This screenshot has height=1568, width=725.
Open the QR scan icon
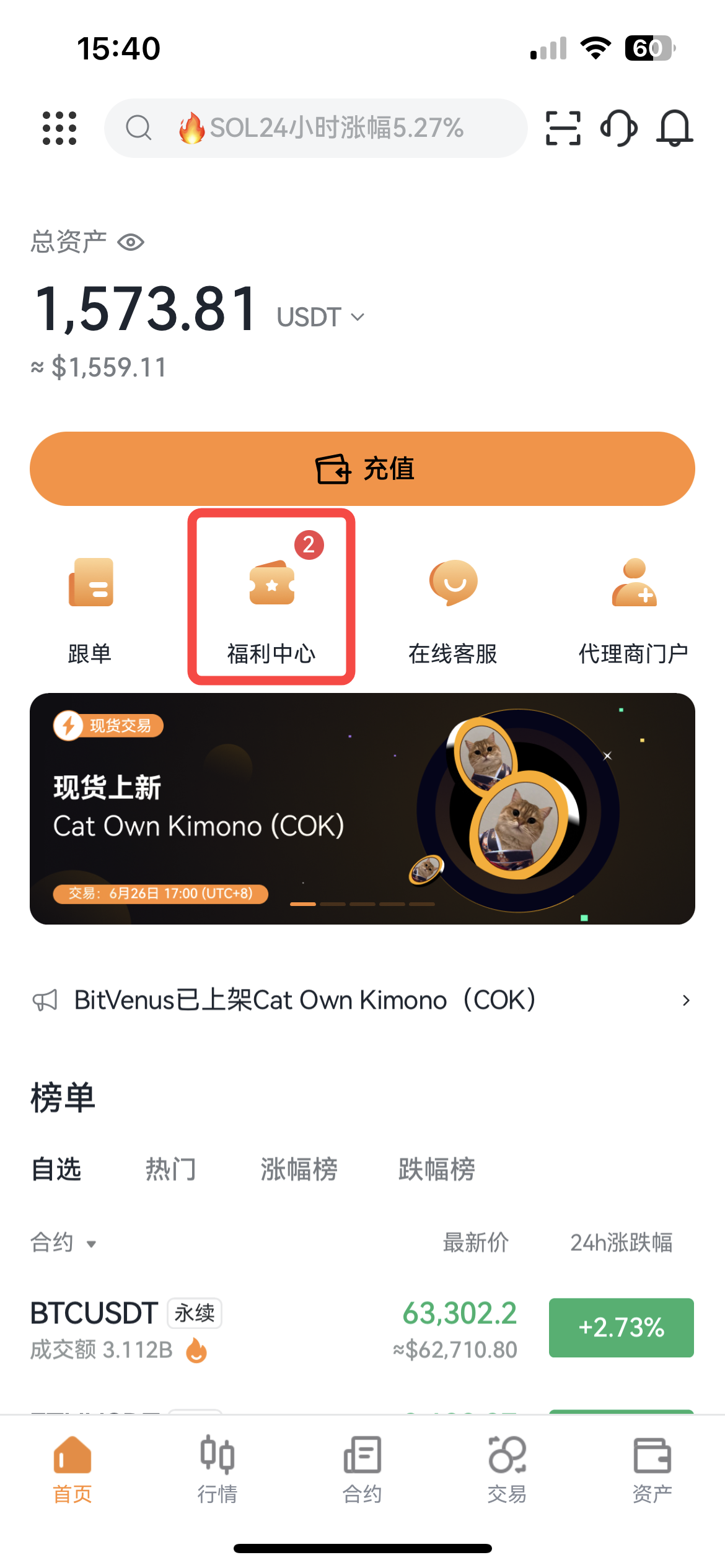pos(563,128)
